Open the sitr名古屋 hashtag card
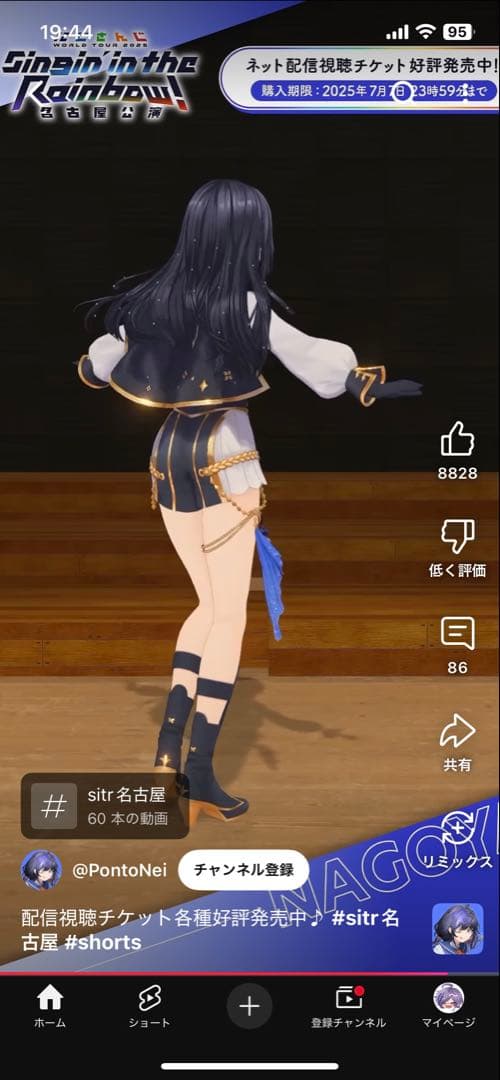 click(x=105, y=806)
